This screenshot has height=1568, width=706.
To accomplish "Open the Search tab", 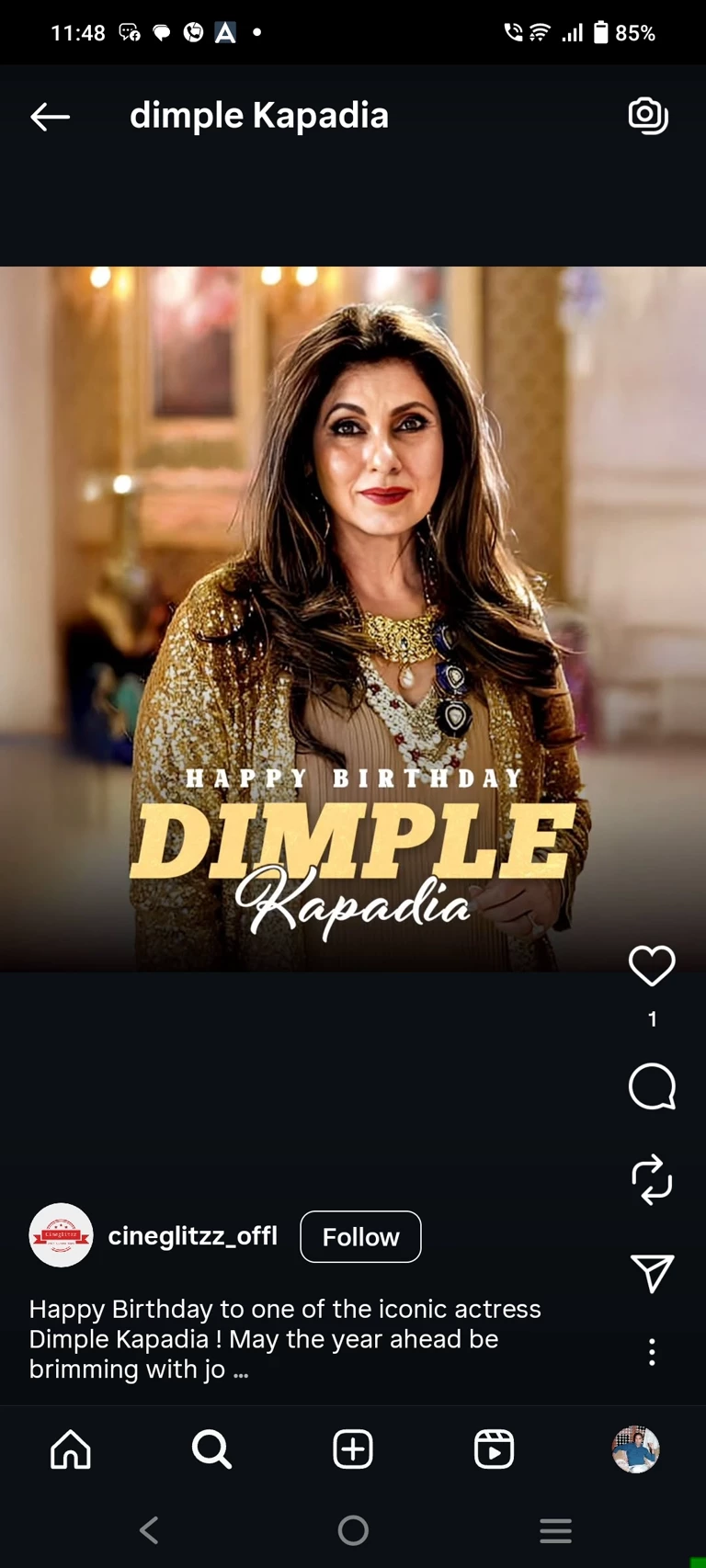I will tap(211, 1449).
